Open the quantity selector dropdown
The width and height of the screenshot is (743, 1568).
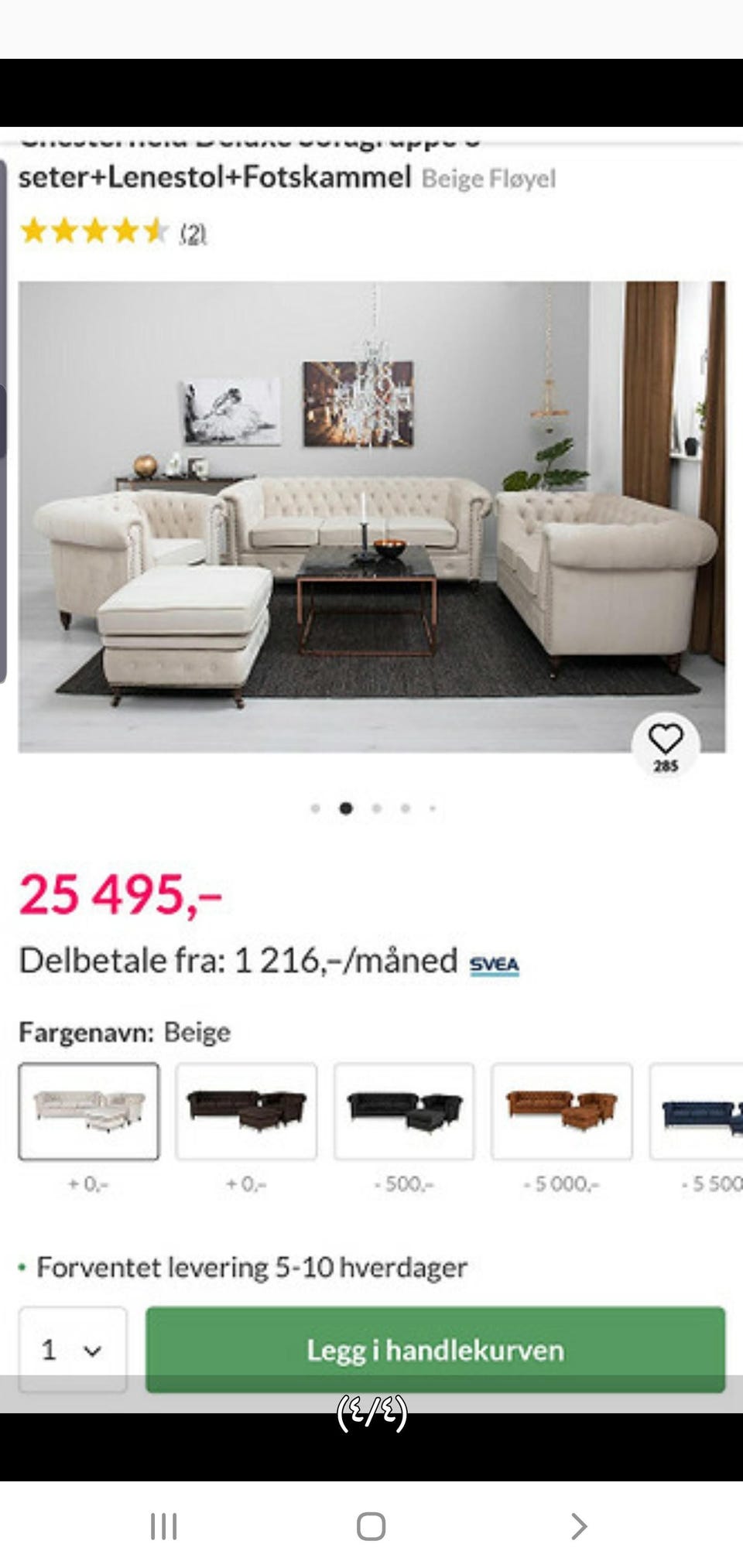[73, 1350]
